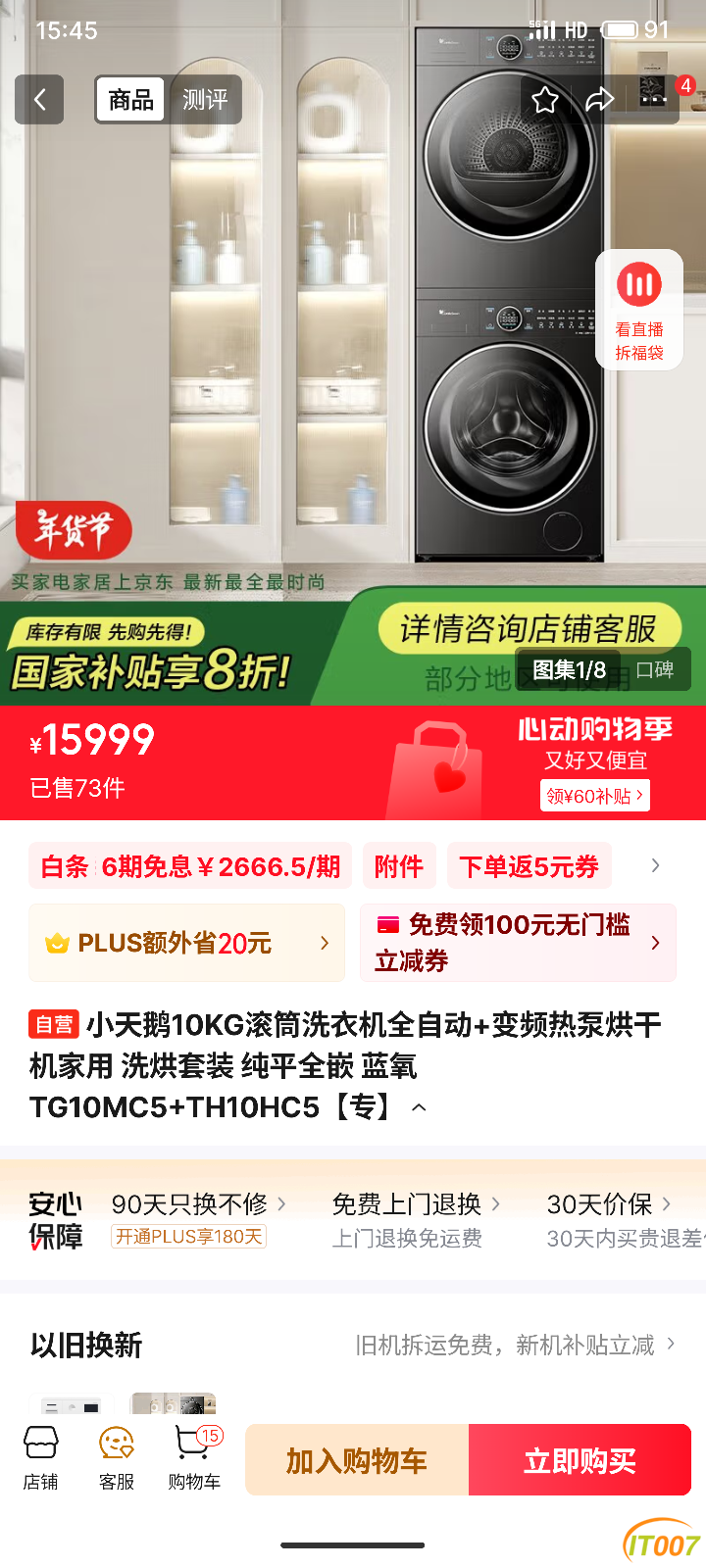706x1568 pixels.
Task: Open the overflow menu with the red badge
Action: click(654, 98)
